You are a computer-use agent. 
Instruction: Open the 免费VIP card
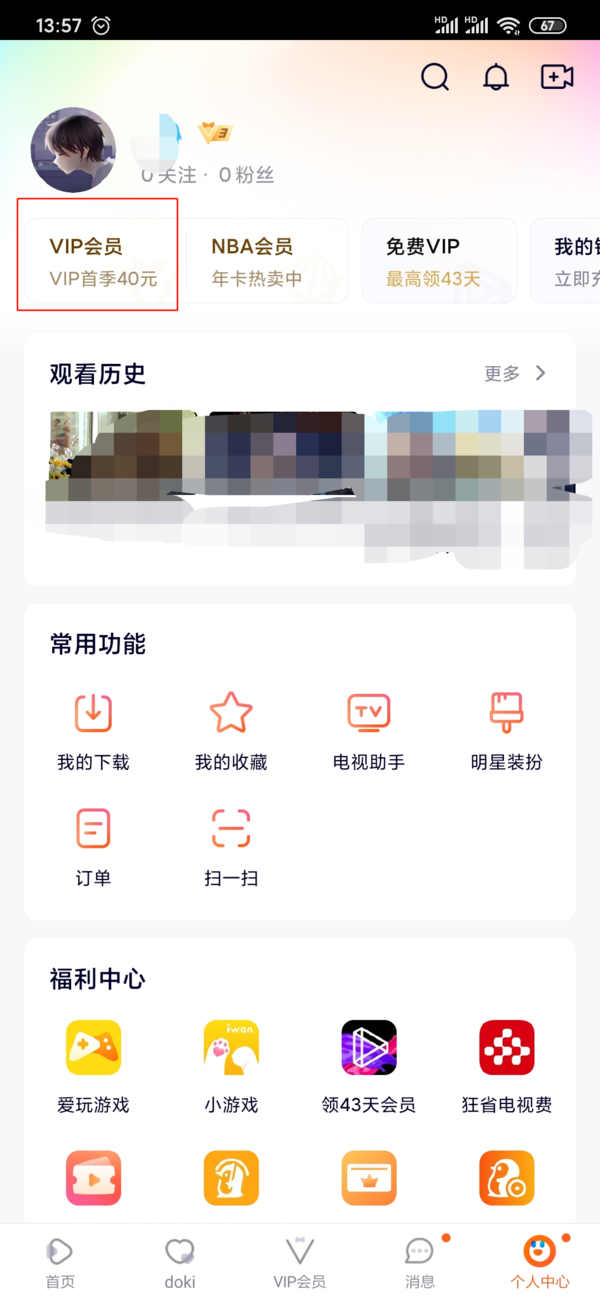click(x=438, y=260)
